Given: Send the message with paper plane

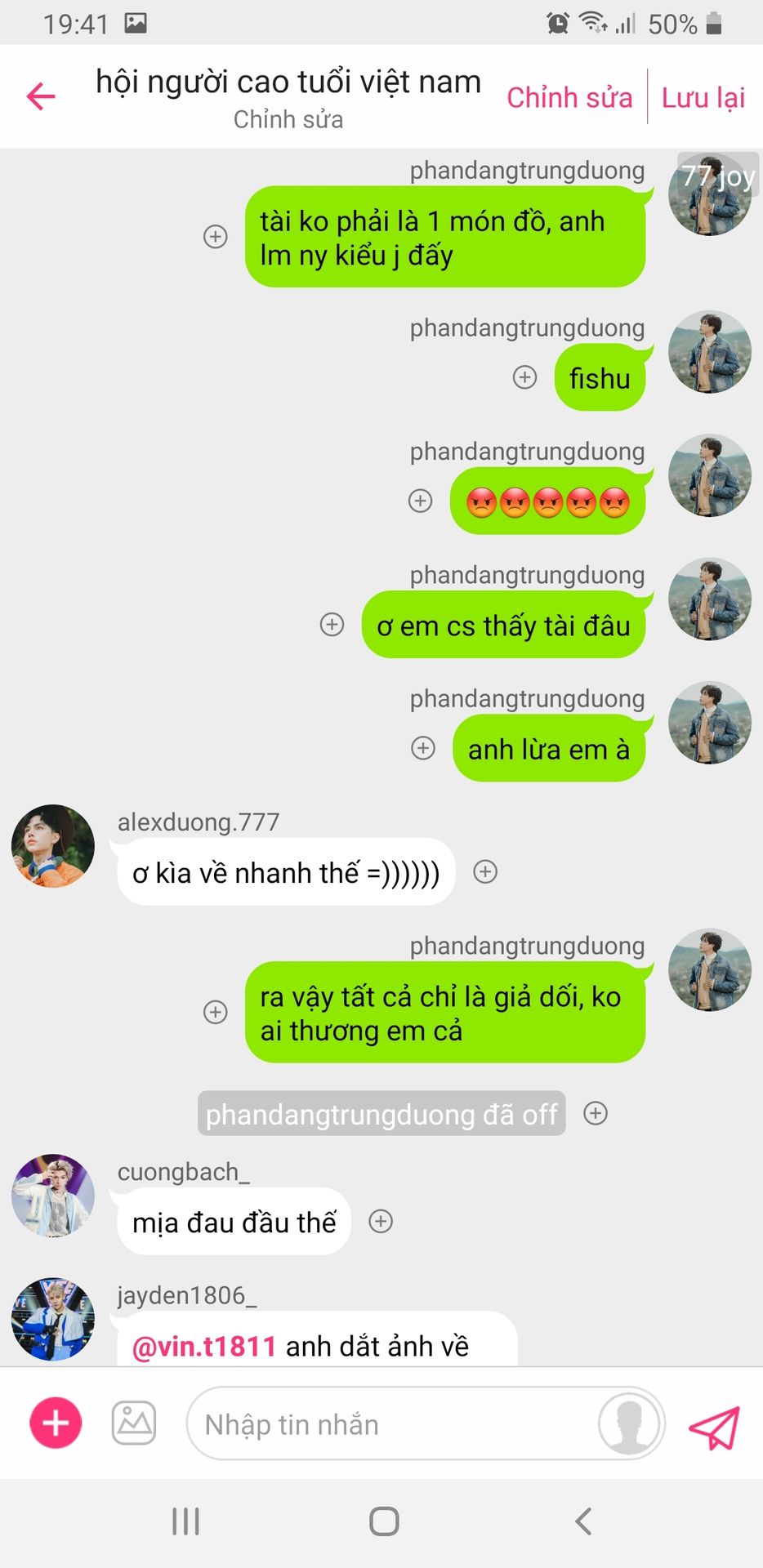Looking at the screenshot, I should pos(714,1427).
